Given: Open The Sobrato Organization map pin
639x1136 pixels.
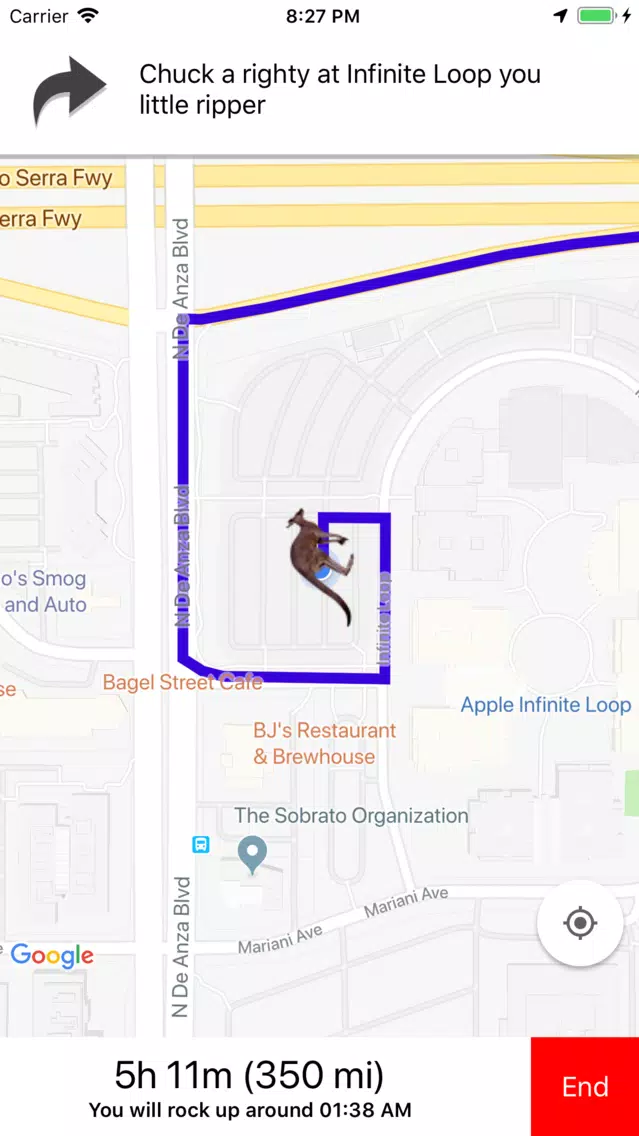Looking at the screenshot, I should (x=253, y=853).
